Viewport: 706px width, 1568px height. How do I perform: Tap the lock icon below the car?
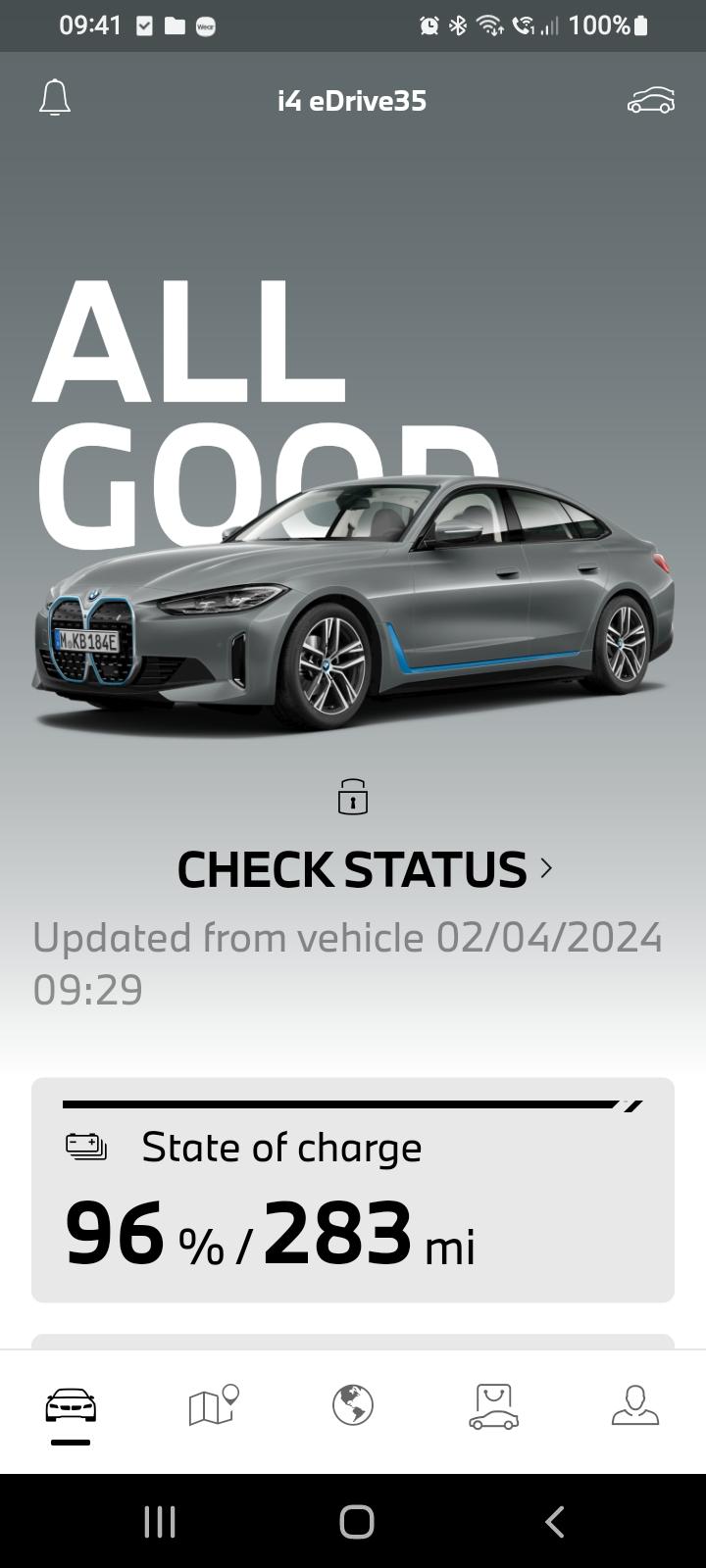click(353, 797)
